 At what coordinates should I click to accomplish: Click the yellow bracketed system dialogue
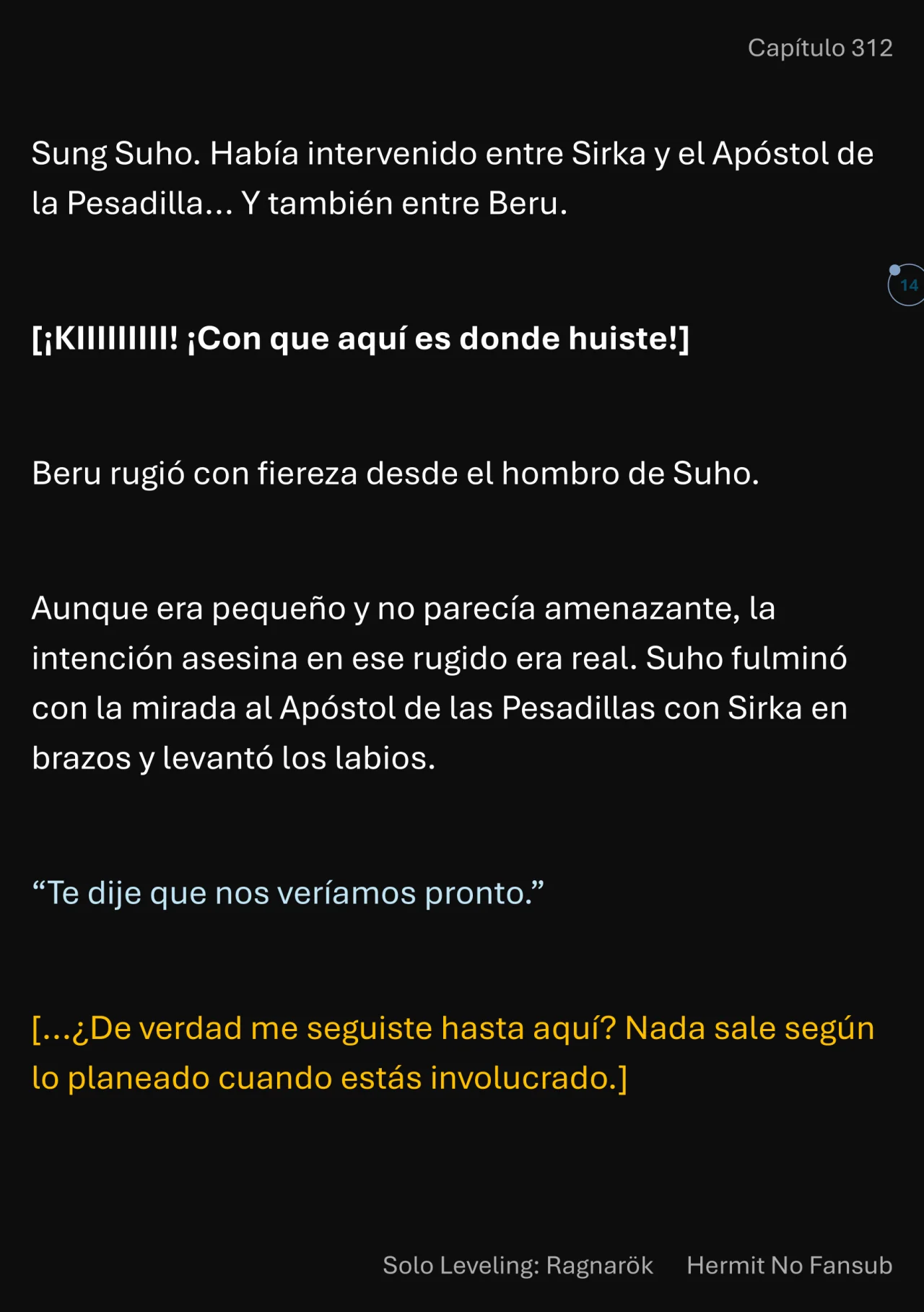(453, 1051)
